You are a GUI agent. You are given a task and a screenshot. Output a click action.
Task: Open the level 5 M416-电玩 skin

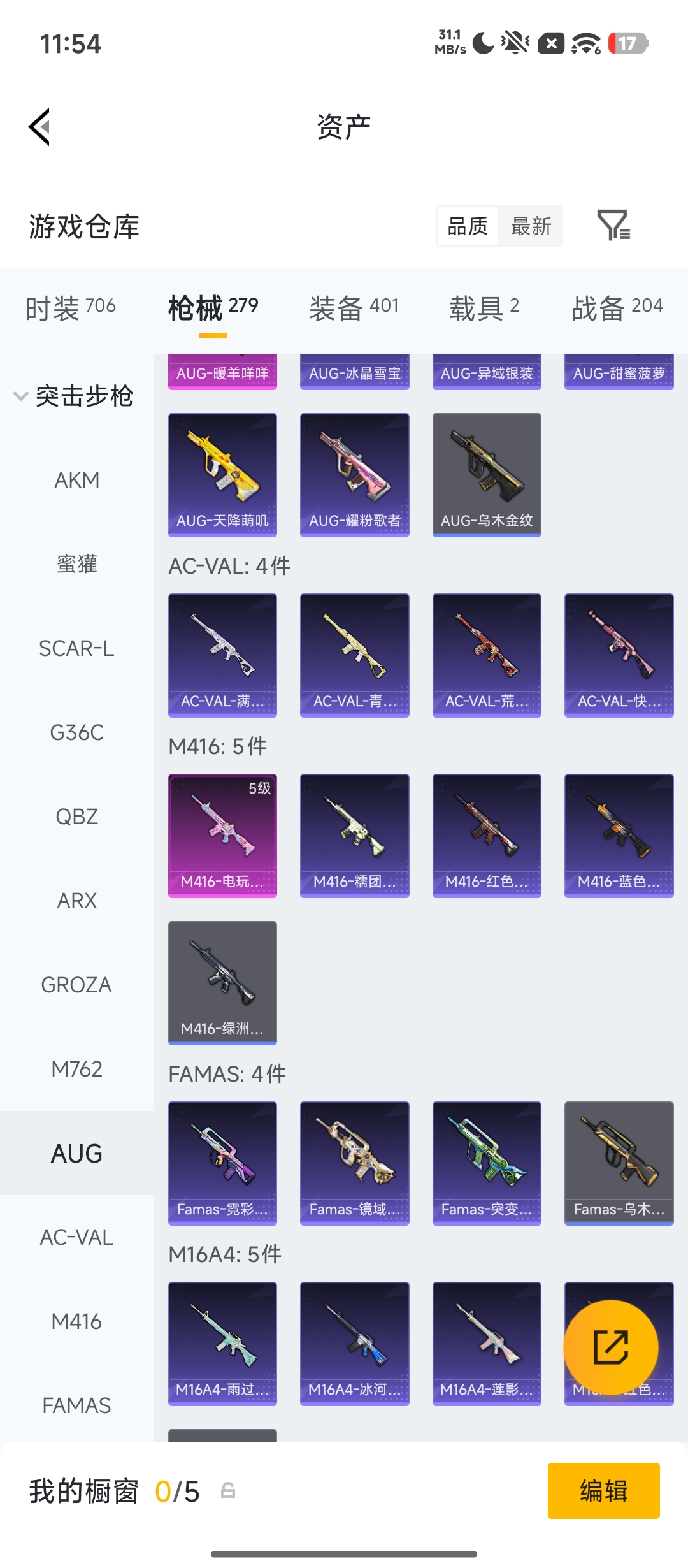pyautogui.click(x=222, y=836)
